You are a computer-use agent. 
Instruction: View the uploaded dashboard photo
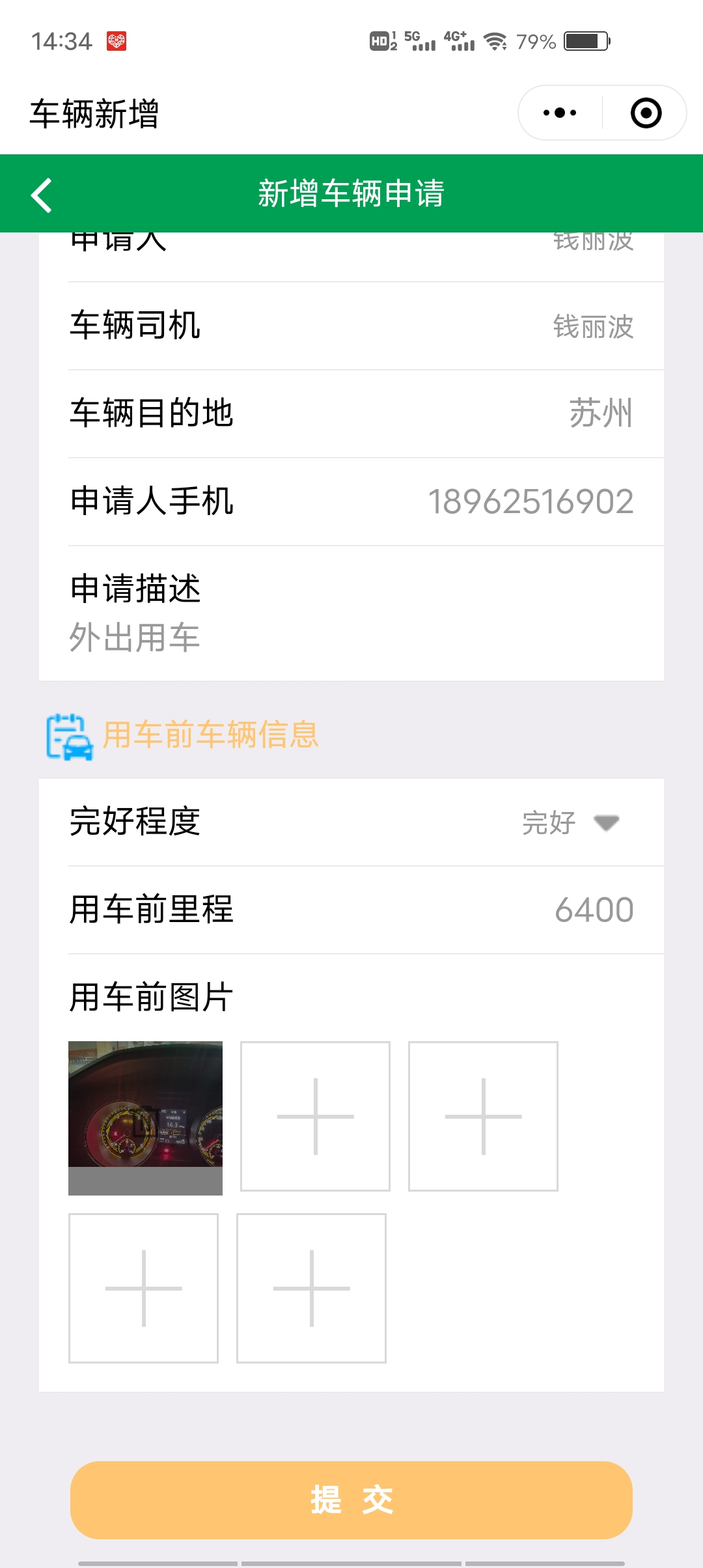145,1116
